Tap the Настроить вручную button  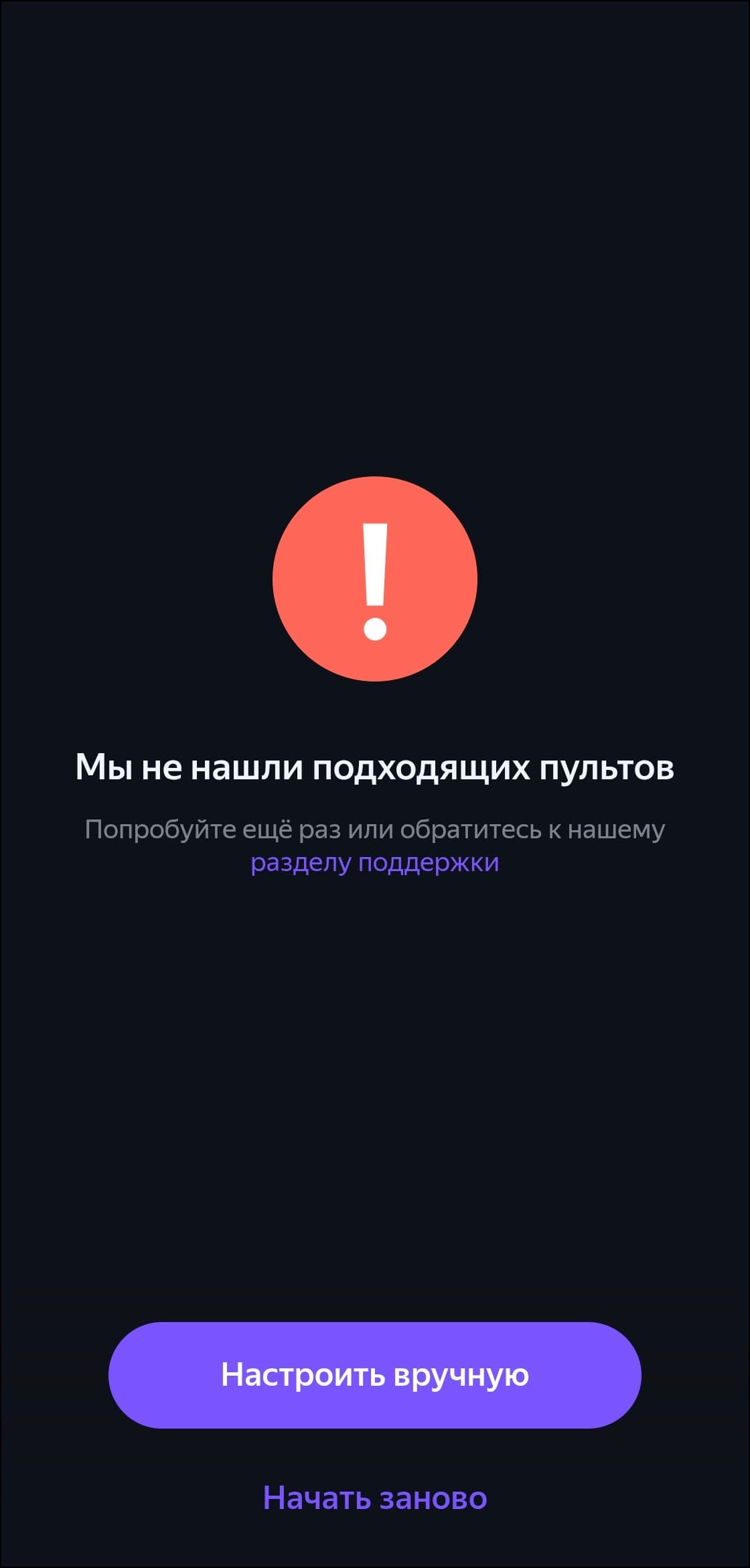(x=374, y=1375)
